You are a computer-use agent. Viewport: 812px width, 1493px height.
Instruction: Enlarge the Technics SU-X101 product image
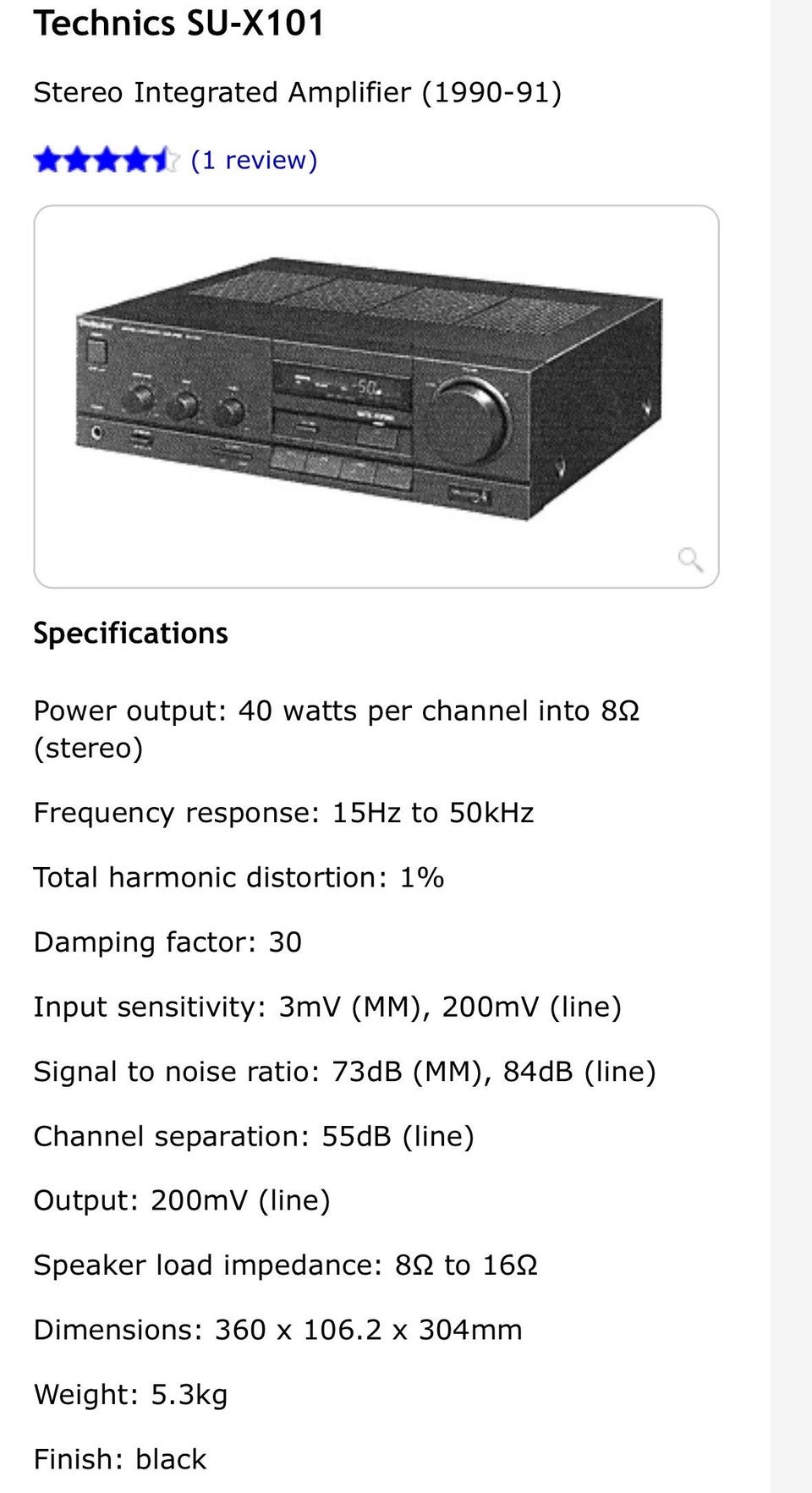point(690,559)
